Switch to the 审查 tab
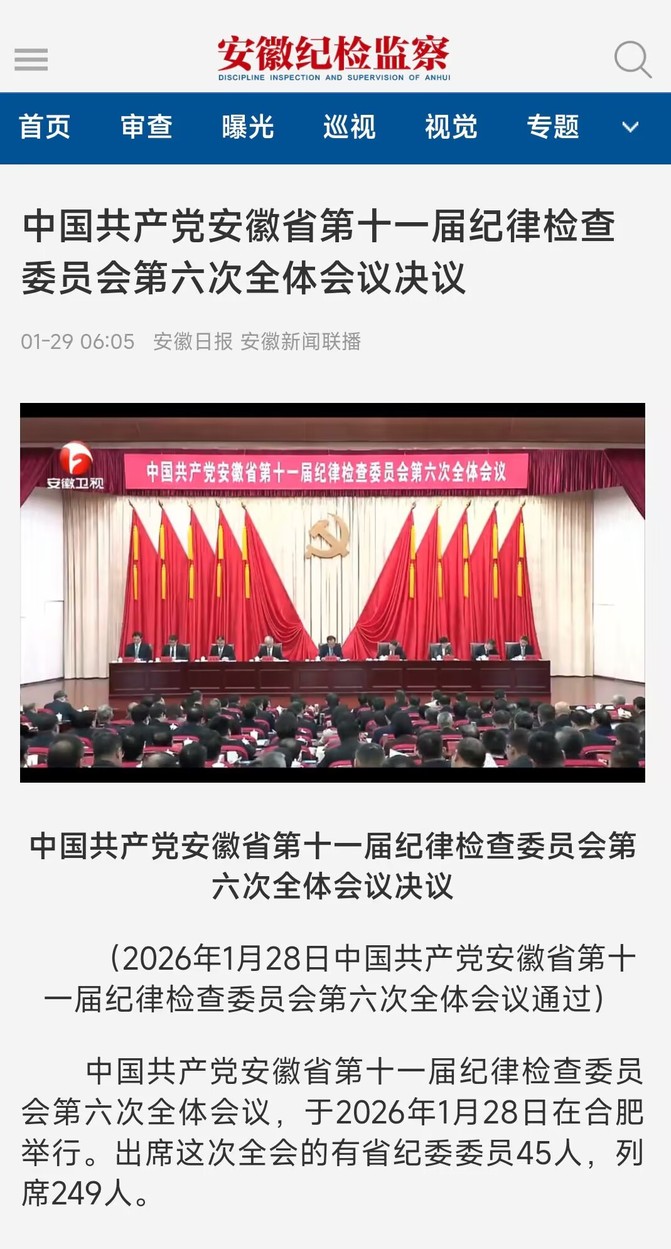The image size is (671, 1249). [146, 127]
